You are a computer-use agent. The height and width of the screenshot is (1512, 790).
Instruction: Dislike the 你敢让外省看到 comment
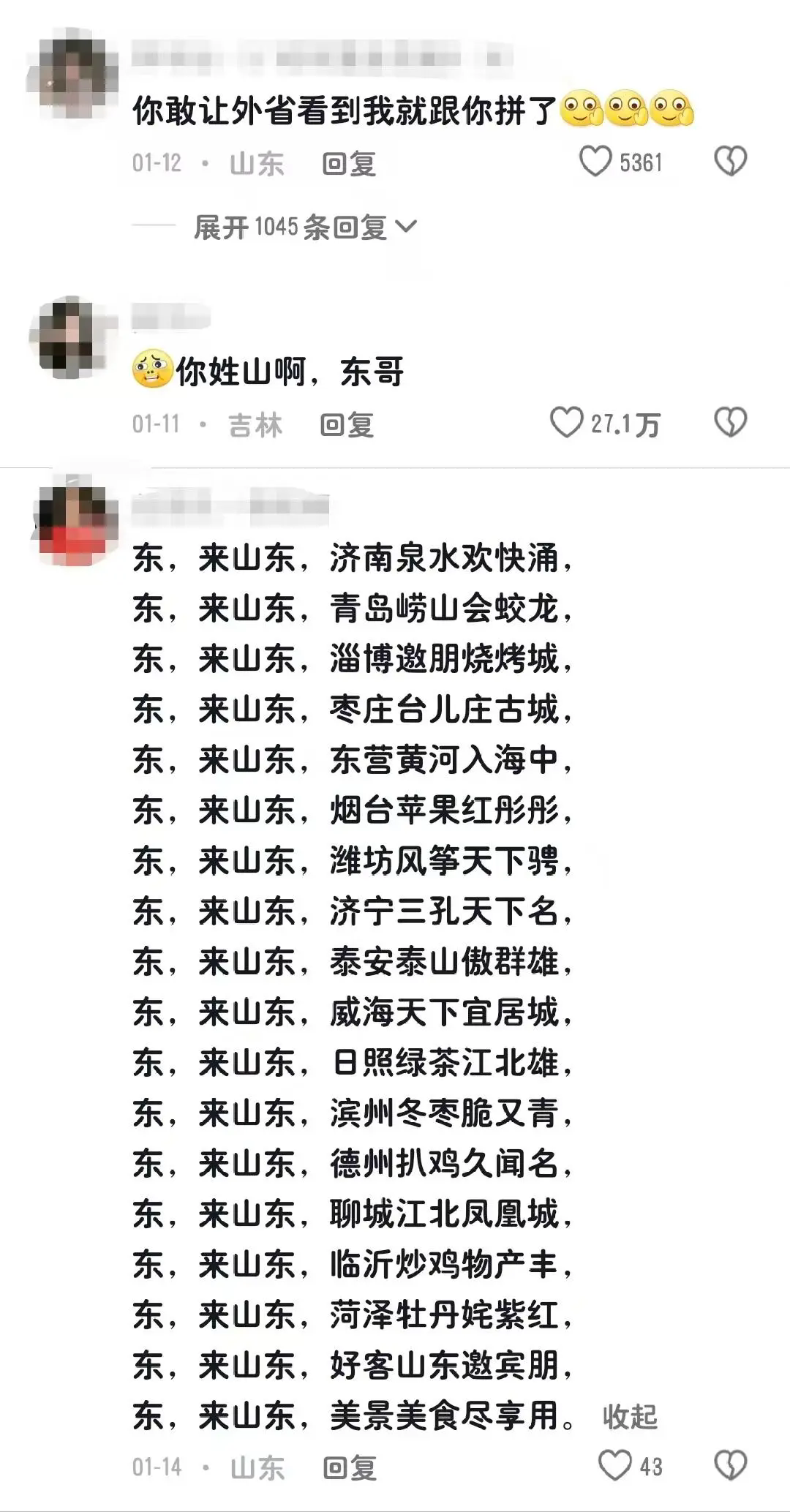click(729, 162)
